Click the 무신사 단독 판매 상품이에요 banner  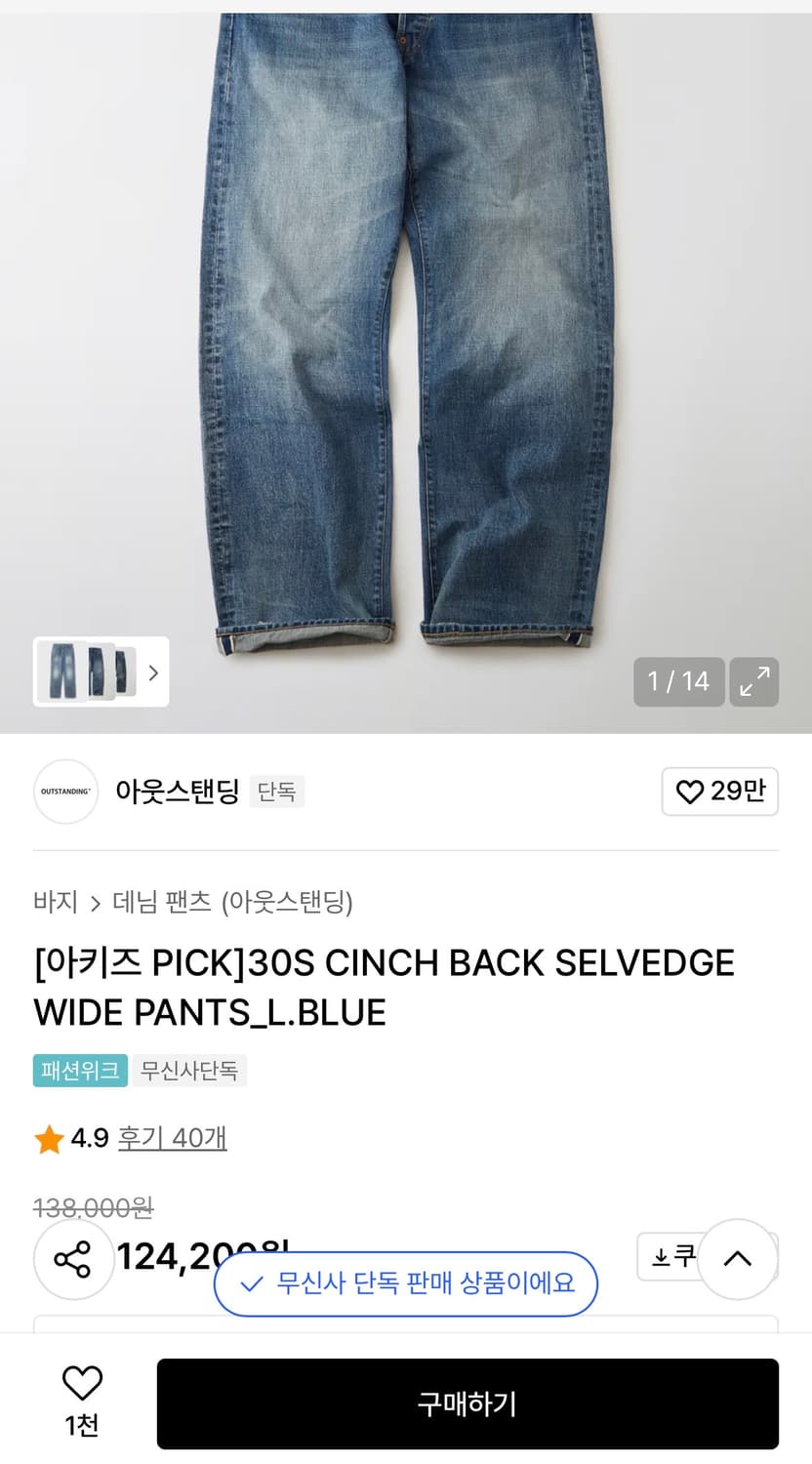406,1284
